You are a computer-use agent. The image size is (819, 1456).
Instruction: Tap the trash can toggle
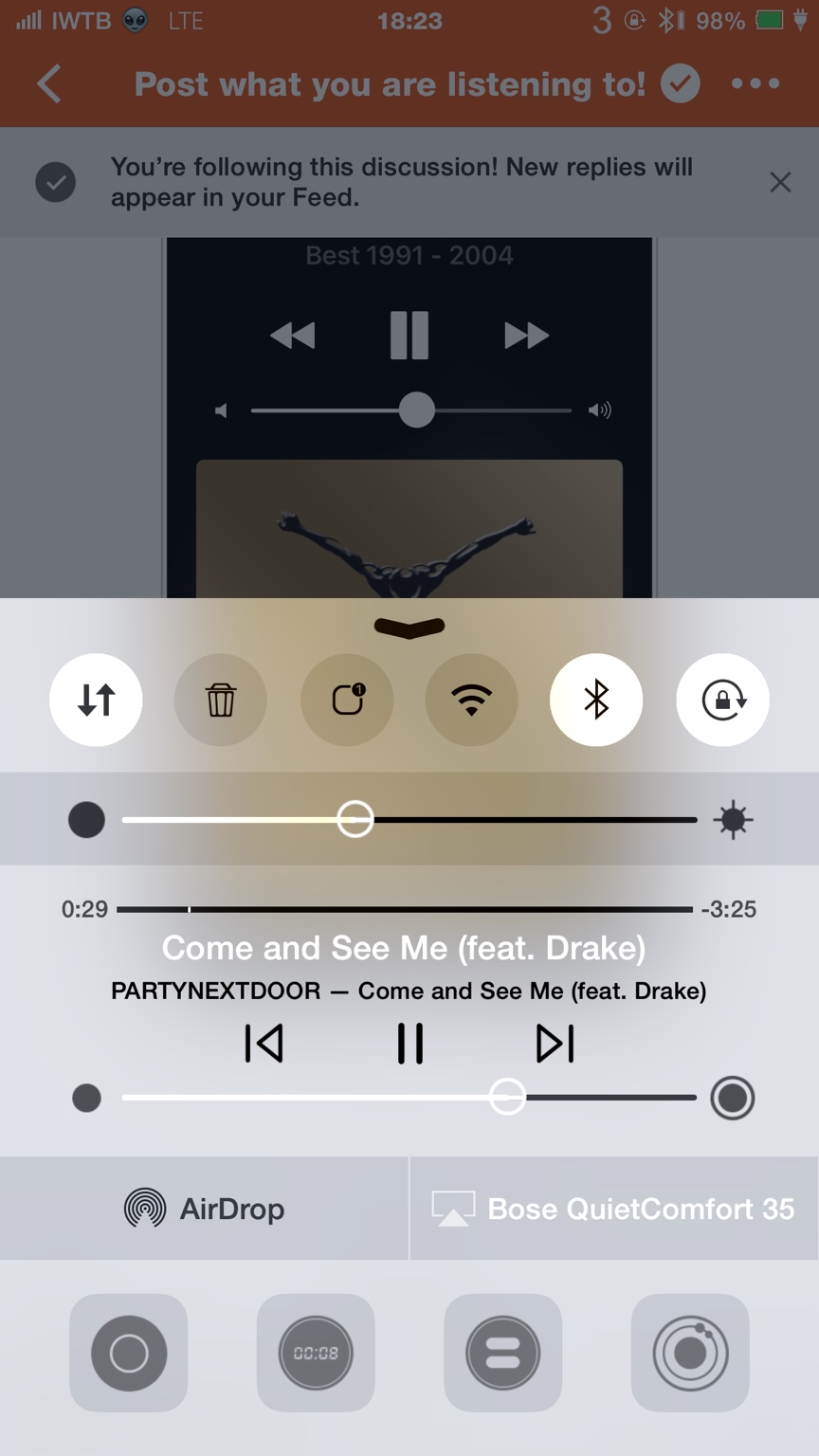tap(221, 700)
